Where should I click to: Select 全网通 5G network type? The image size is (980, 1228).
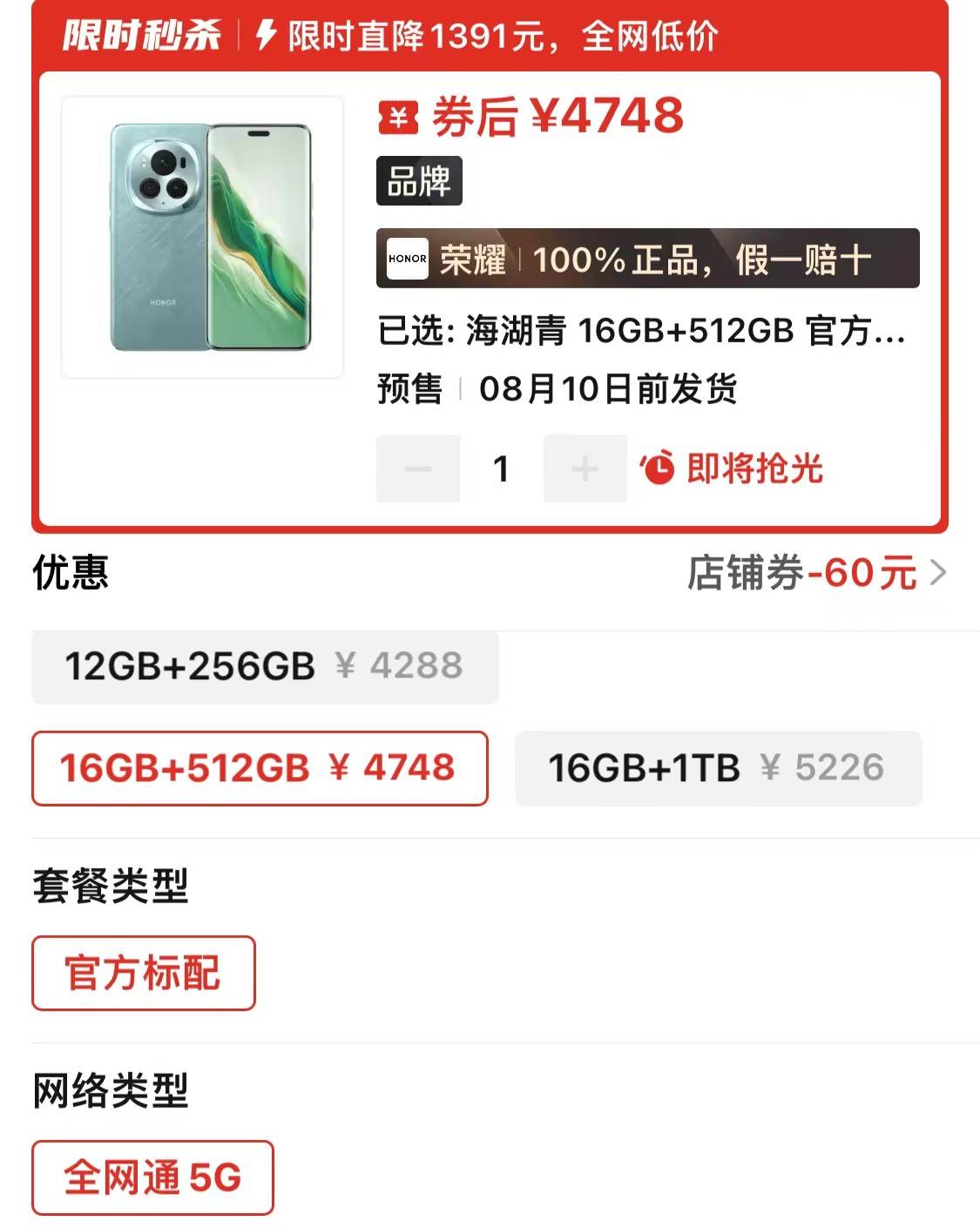tap(152, 1177)
